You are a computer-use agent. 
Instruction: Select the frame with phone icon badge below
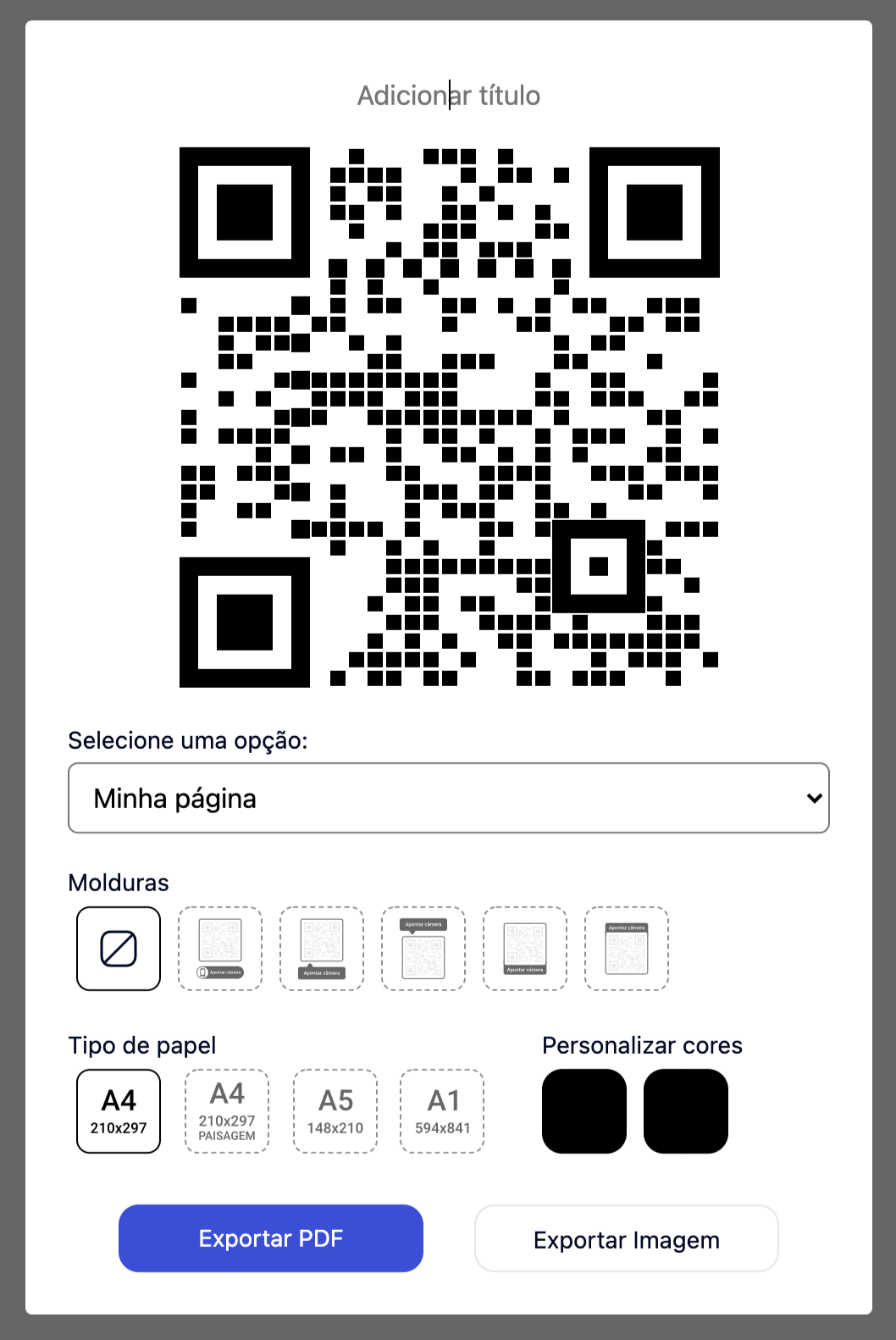coord(219,948)
